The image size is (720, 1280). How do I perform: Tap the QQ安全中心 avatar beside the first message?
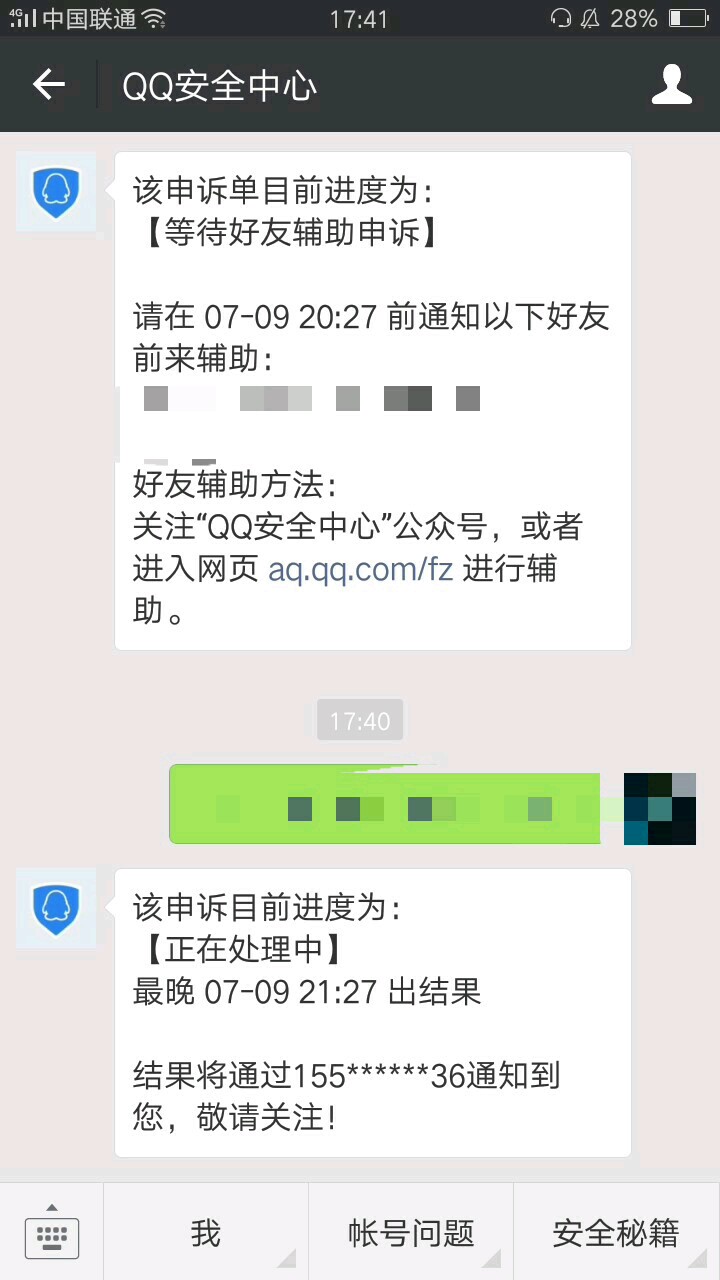tap(56, 192)
